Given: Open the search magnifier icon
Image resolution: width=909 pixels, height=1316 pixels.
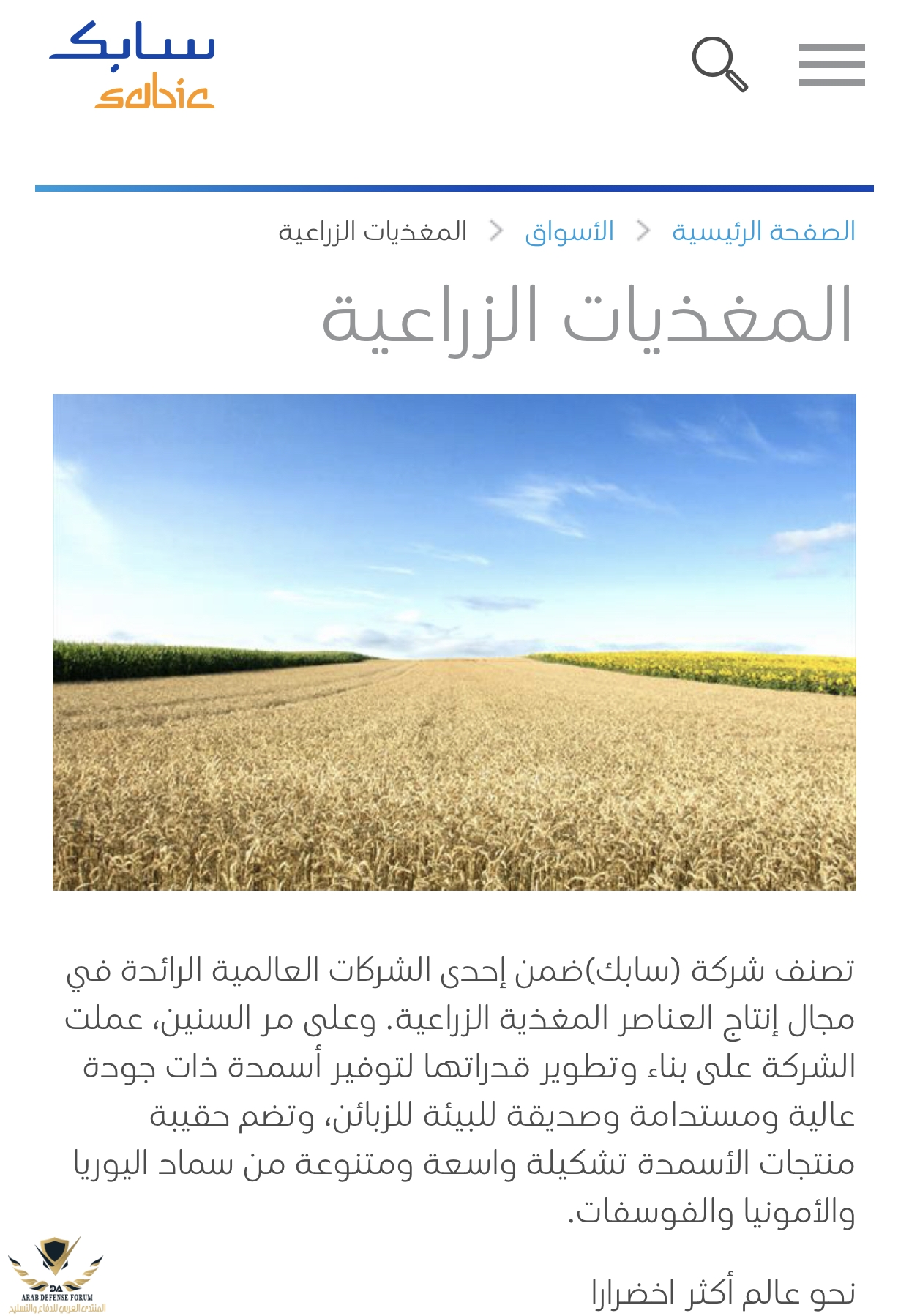Looking at the screenshot, I should tap(719, 64).
